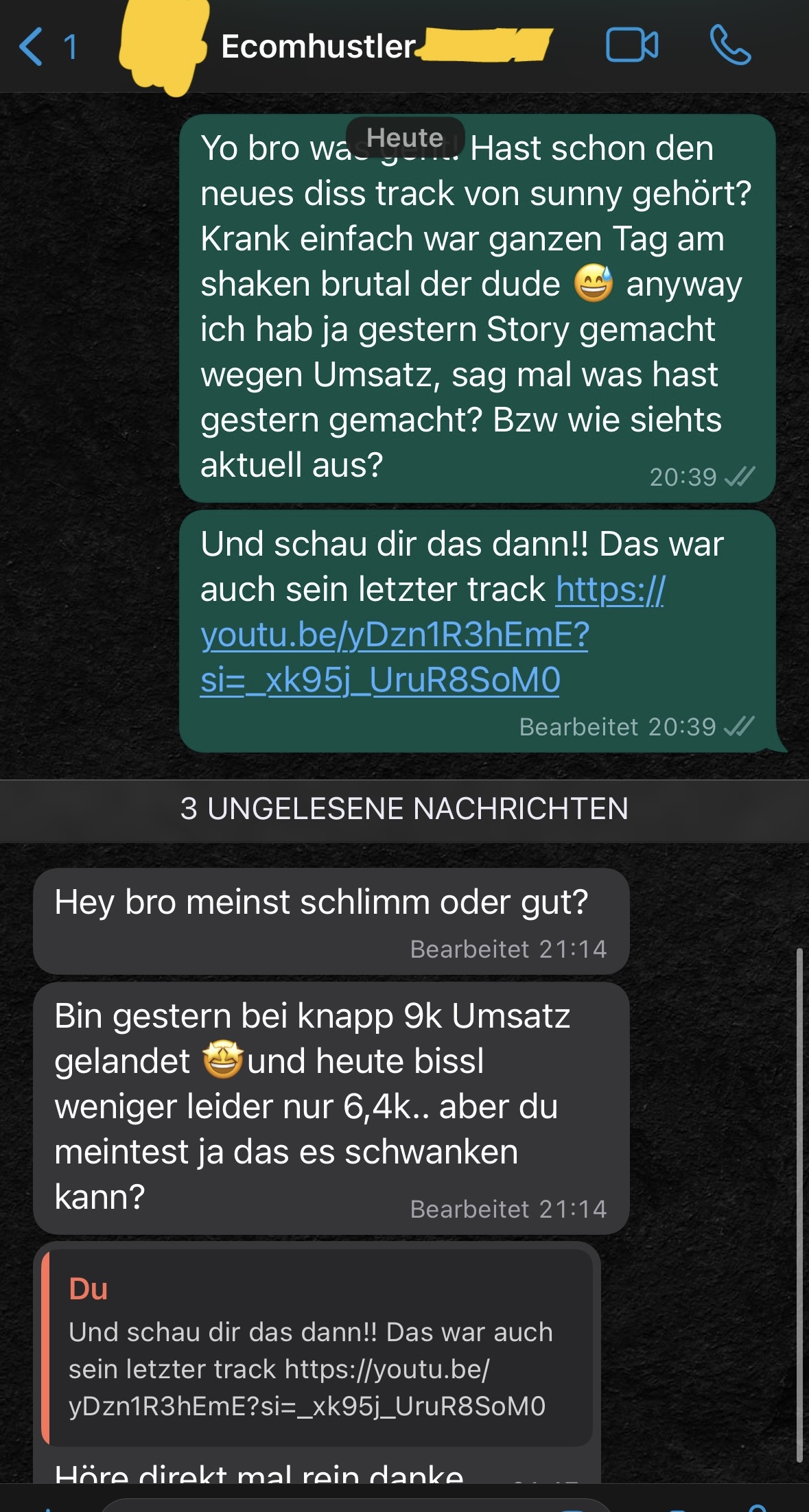Open the youtu.be link in sent message
Screen dimensions: 809x1512
click(395, 635)
